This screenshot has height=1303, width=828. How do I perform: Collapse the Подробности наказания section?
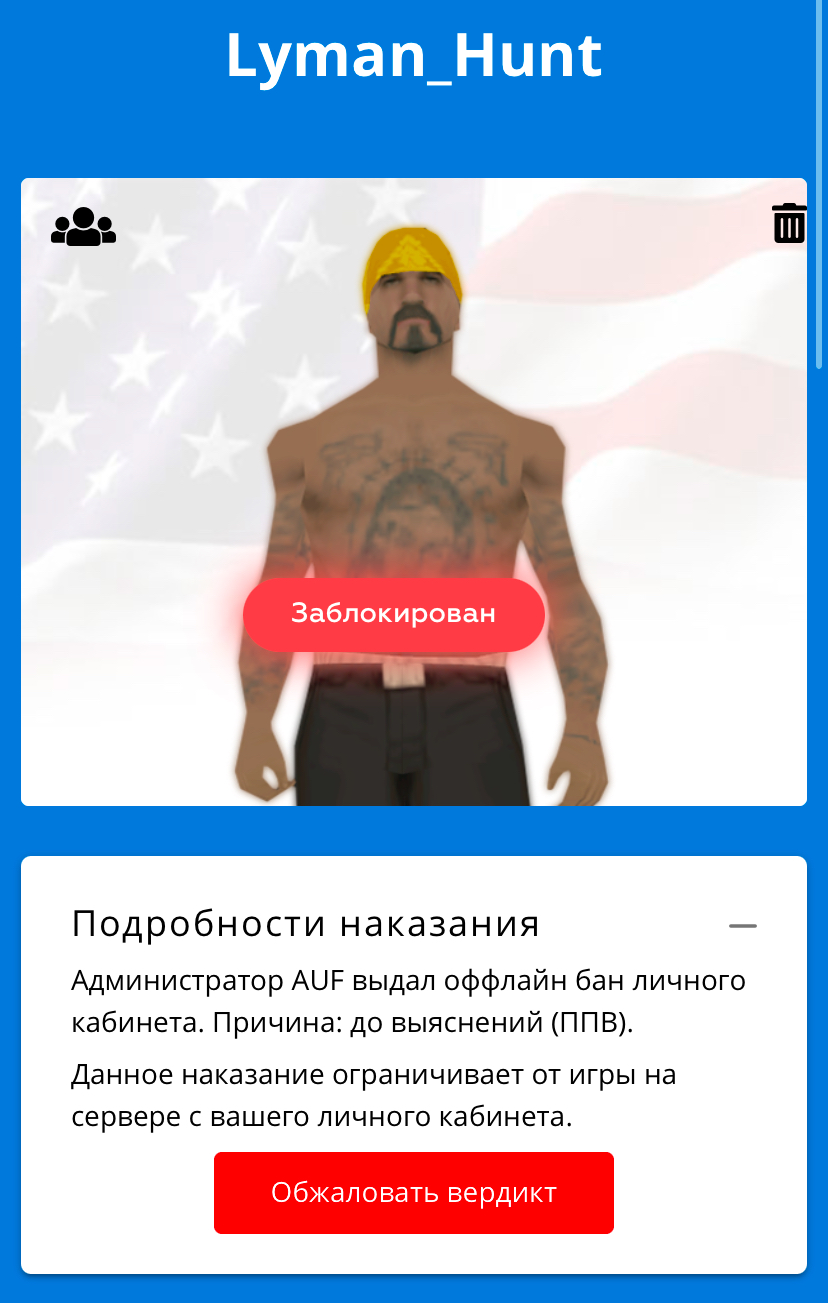(742, 926)
